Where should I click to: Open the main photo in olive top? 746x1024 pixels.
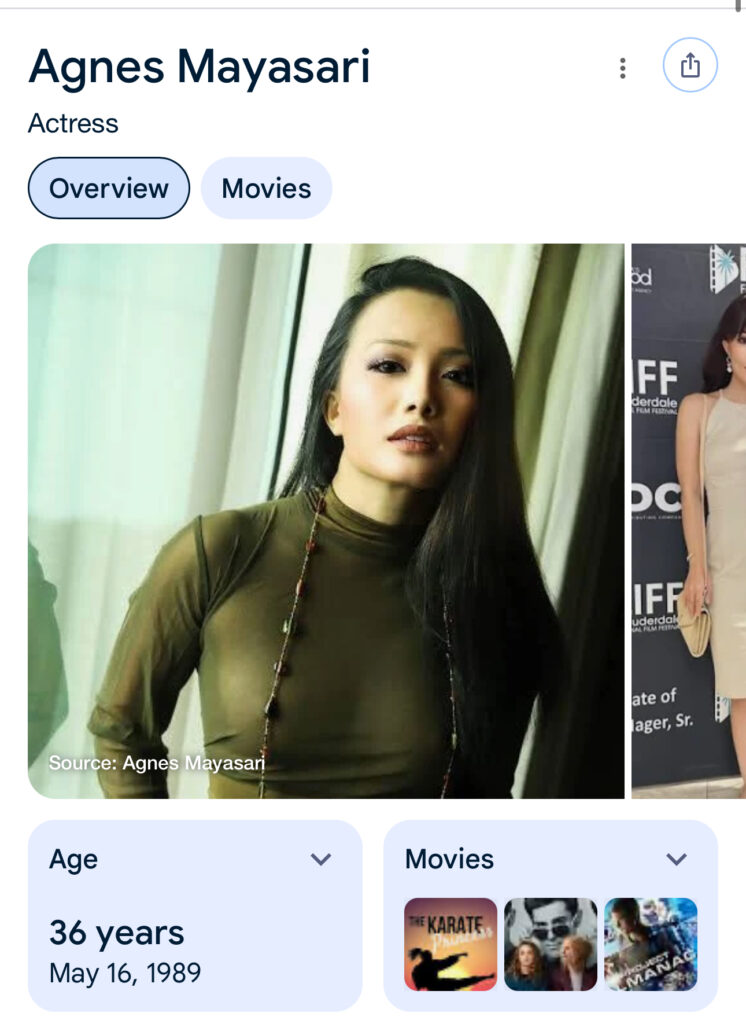tap(326, 520)
